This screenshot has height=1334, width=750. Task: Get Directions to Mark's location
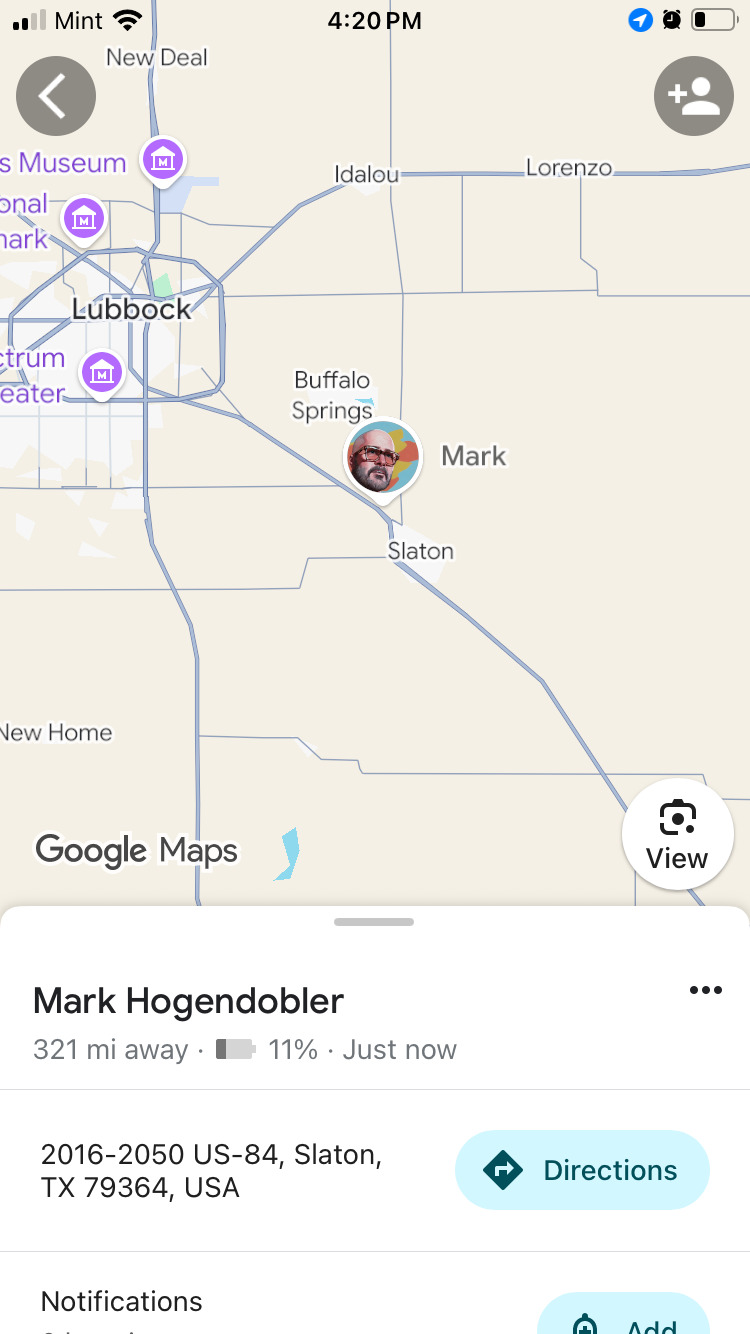click(582, 1170)
